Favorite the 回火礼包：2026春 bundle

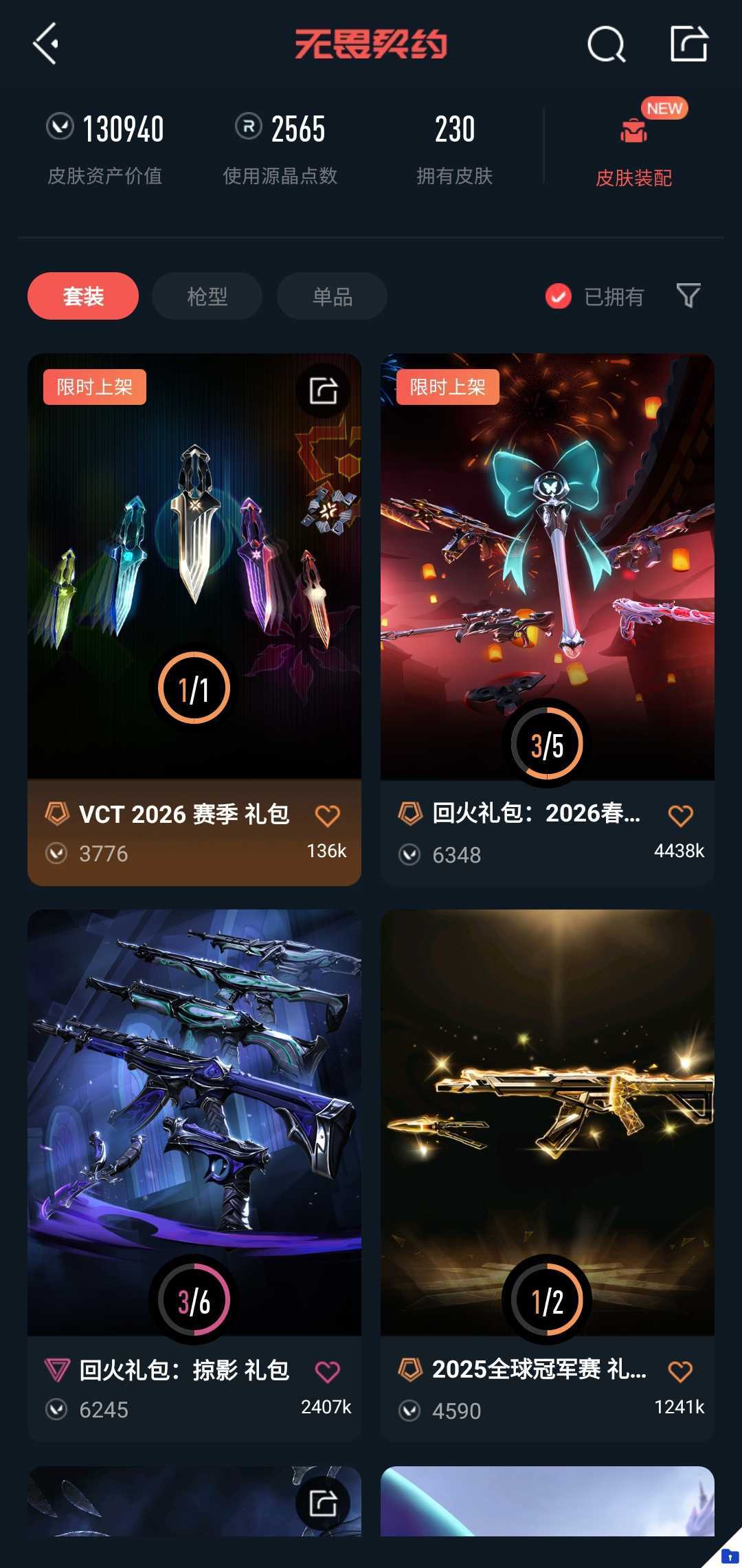click(680, 816)
